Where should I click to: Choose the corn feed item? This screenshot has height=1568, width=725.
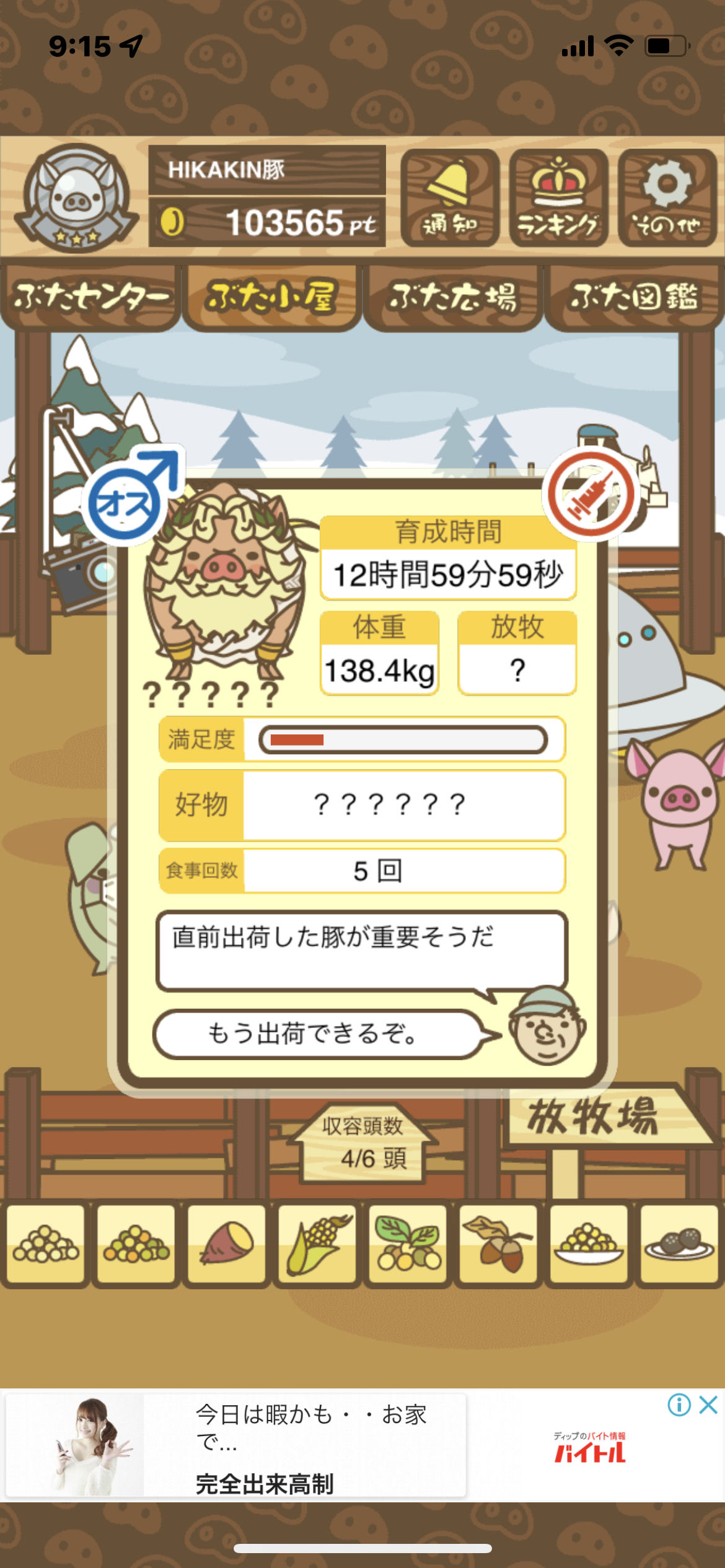[x=317, y=1243]
